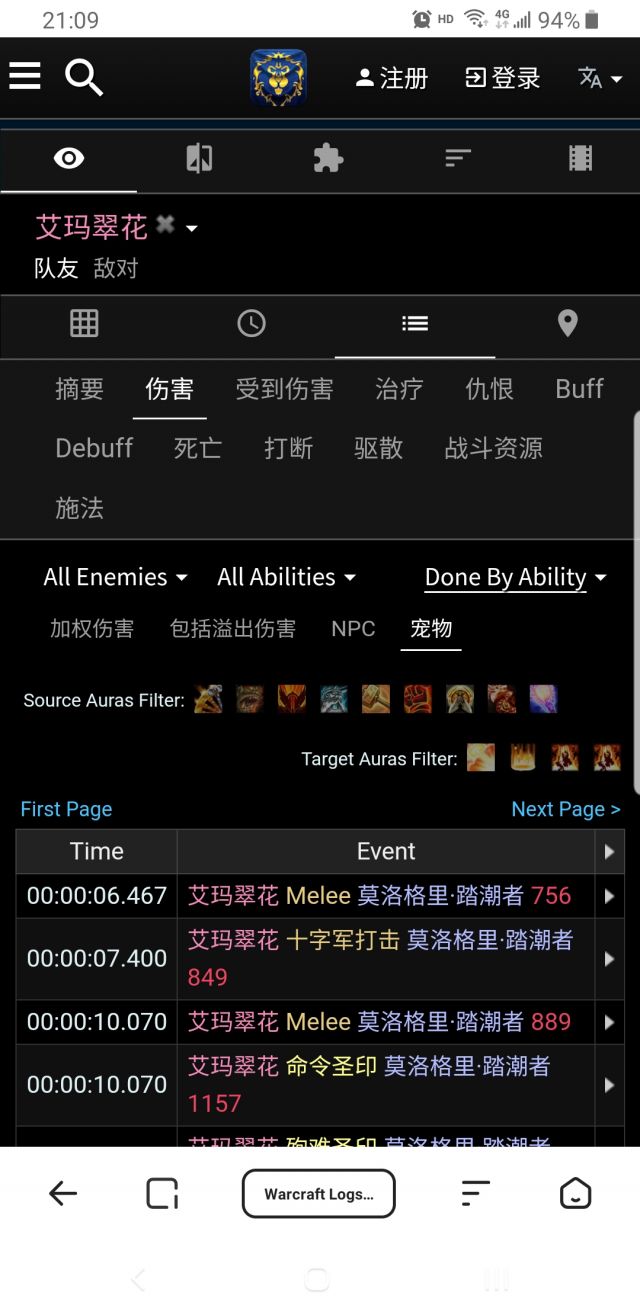The width and height of the screenshot is (640, 1315).
Task: Tap 登录 to log in
Action: click(x=503, y=78)
